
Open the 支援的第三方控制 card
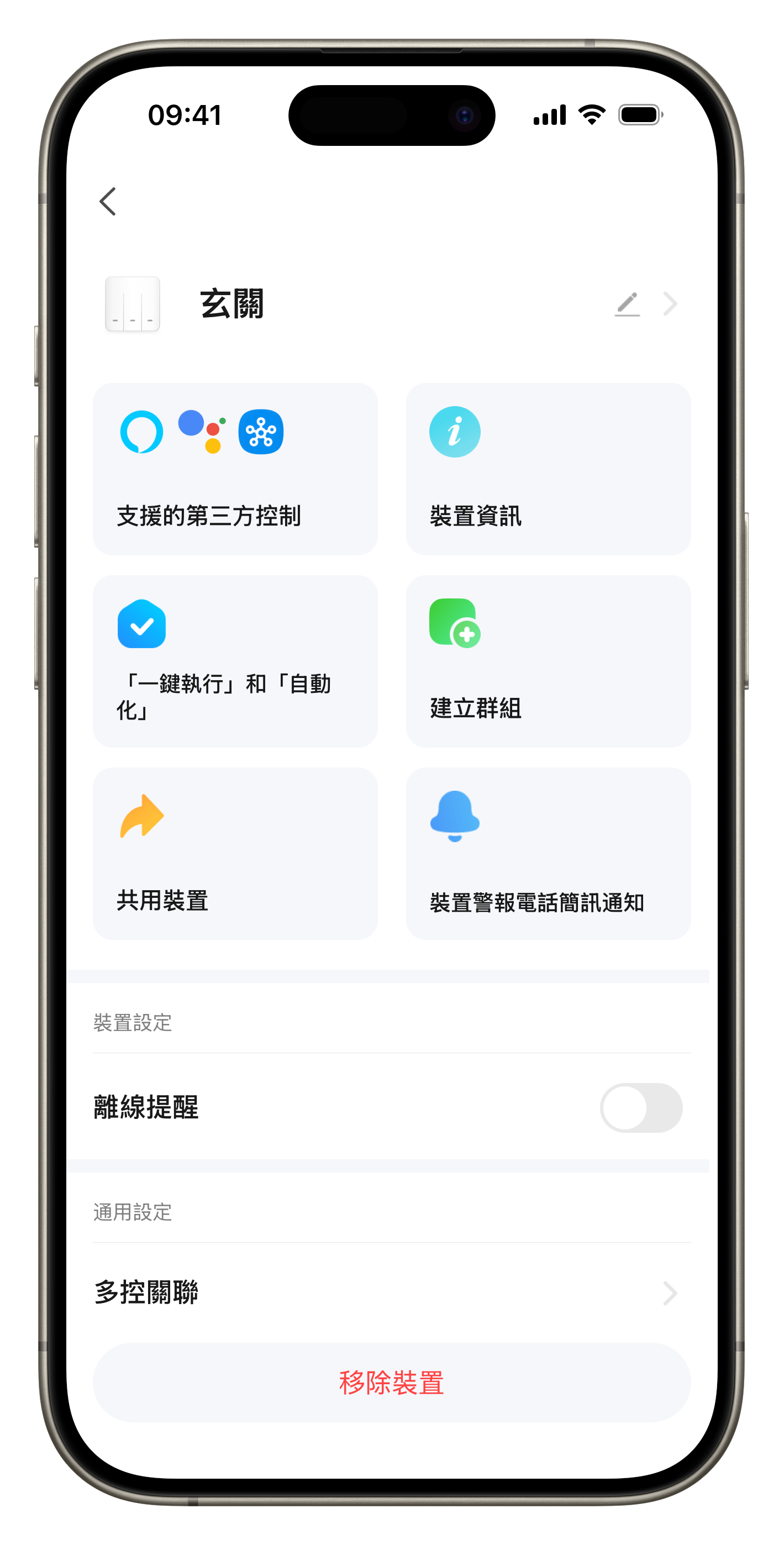tap(235, 469)
